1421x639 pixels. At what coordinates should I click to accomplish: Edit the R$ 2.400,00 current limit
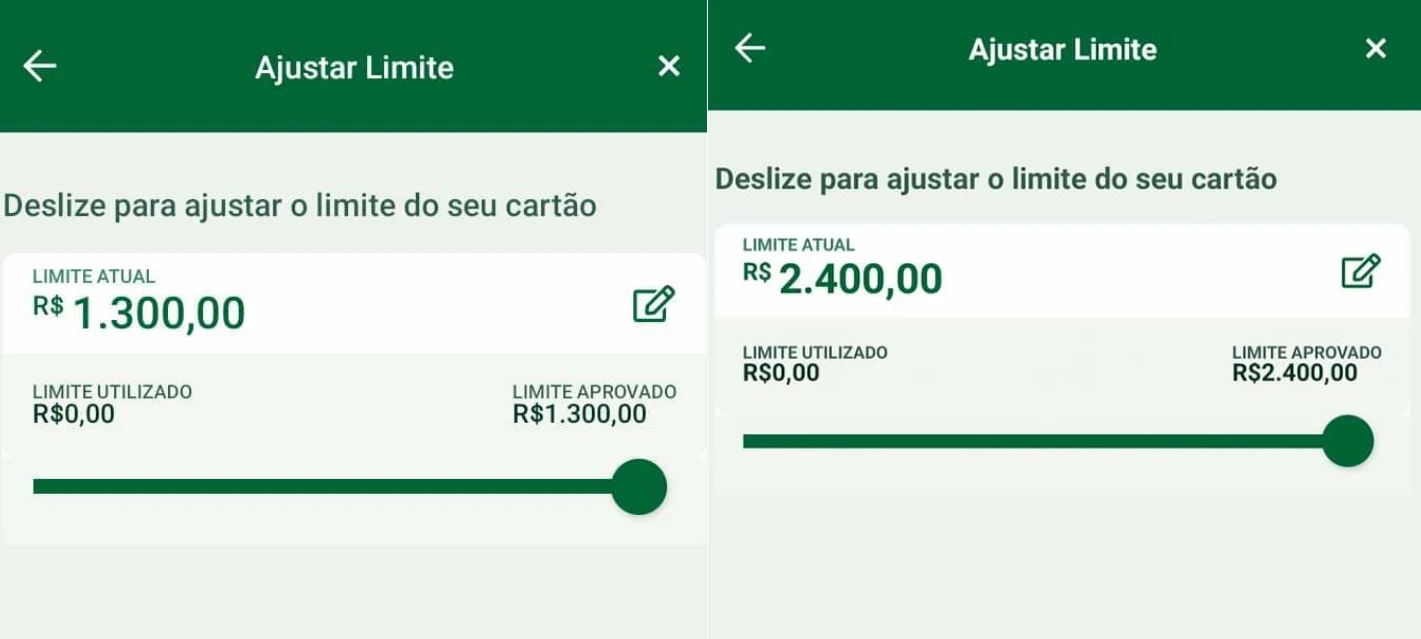pos(1361,272)
